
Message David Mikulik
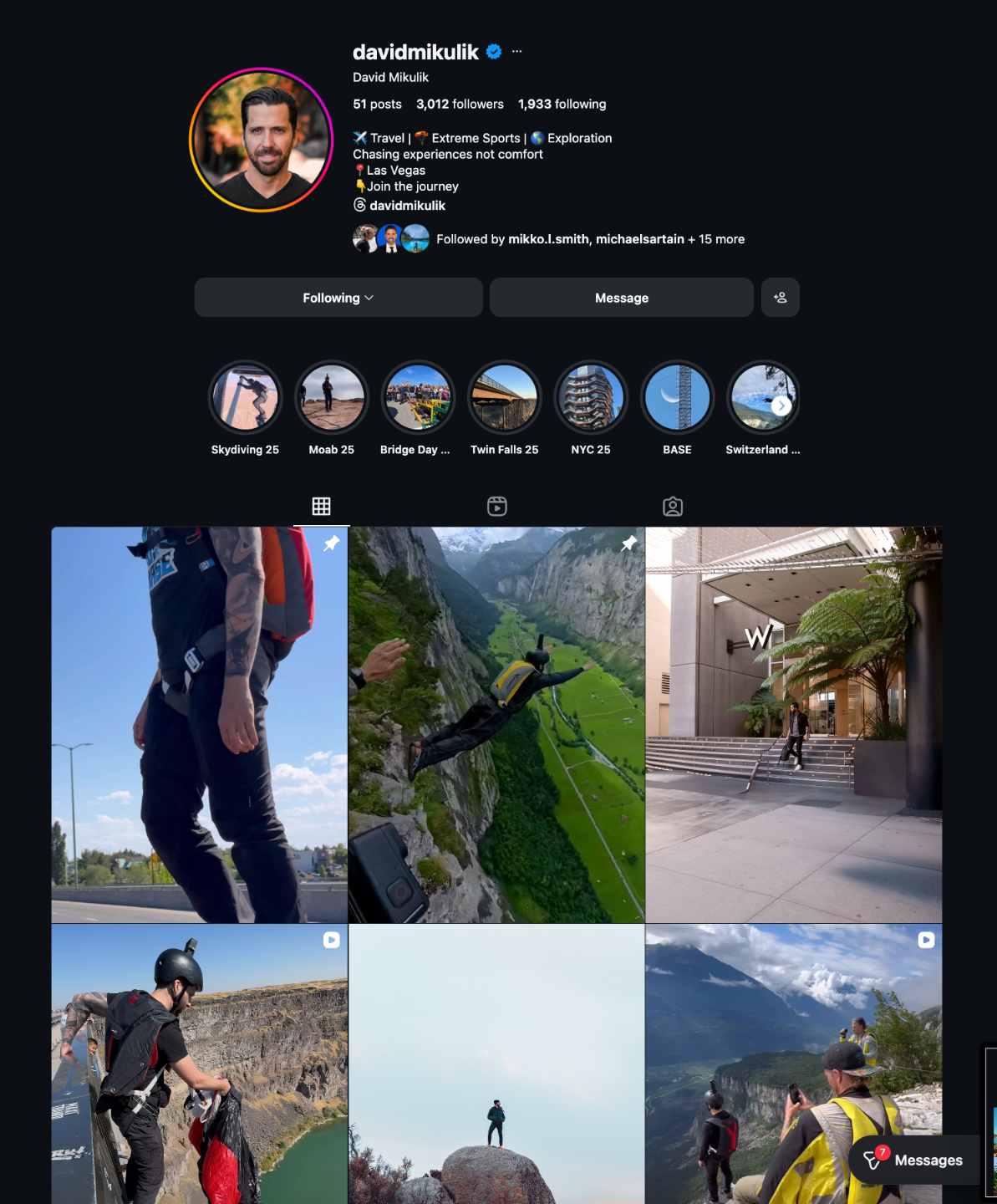pyautogui.click(x=621, y=298)
